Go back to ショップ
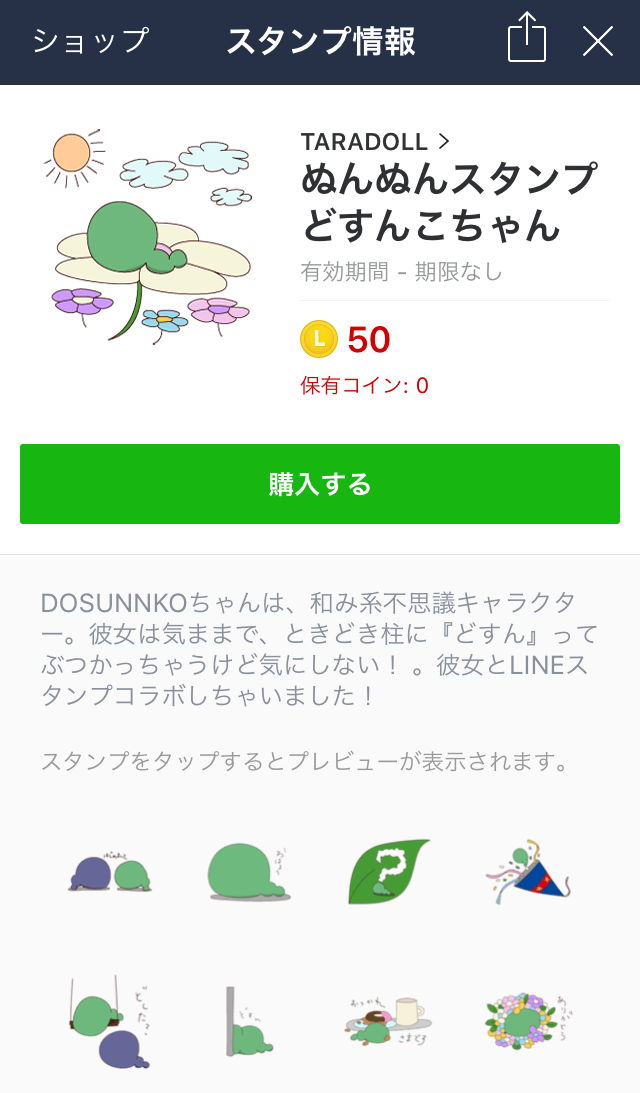This screenshot has height=1093, width=640. tap(90, 41)
